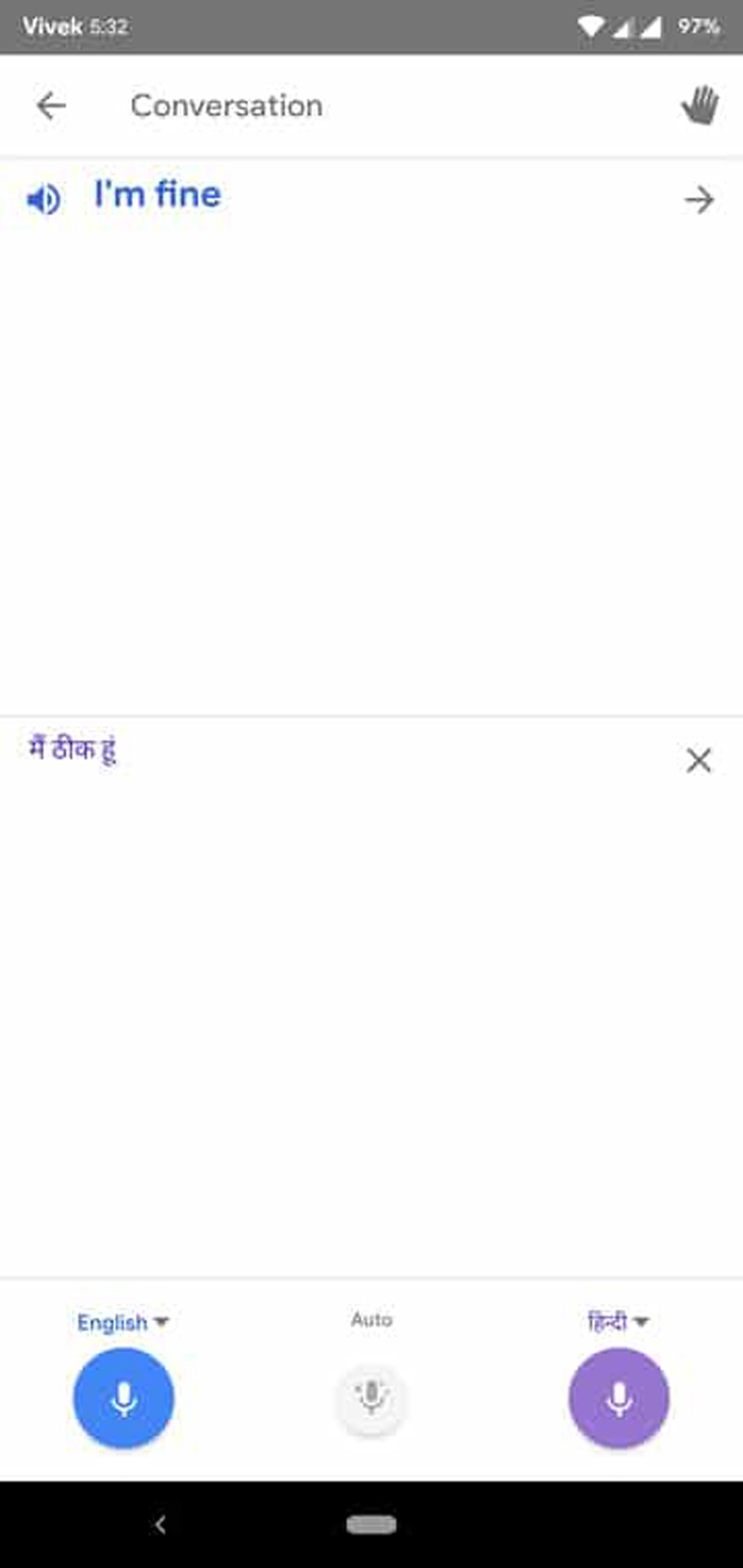
Task: Play audio for I'm fine
Action: tap(44, 199)
